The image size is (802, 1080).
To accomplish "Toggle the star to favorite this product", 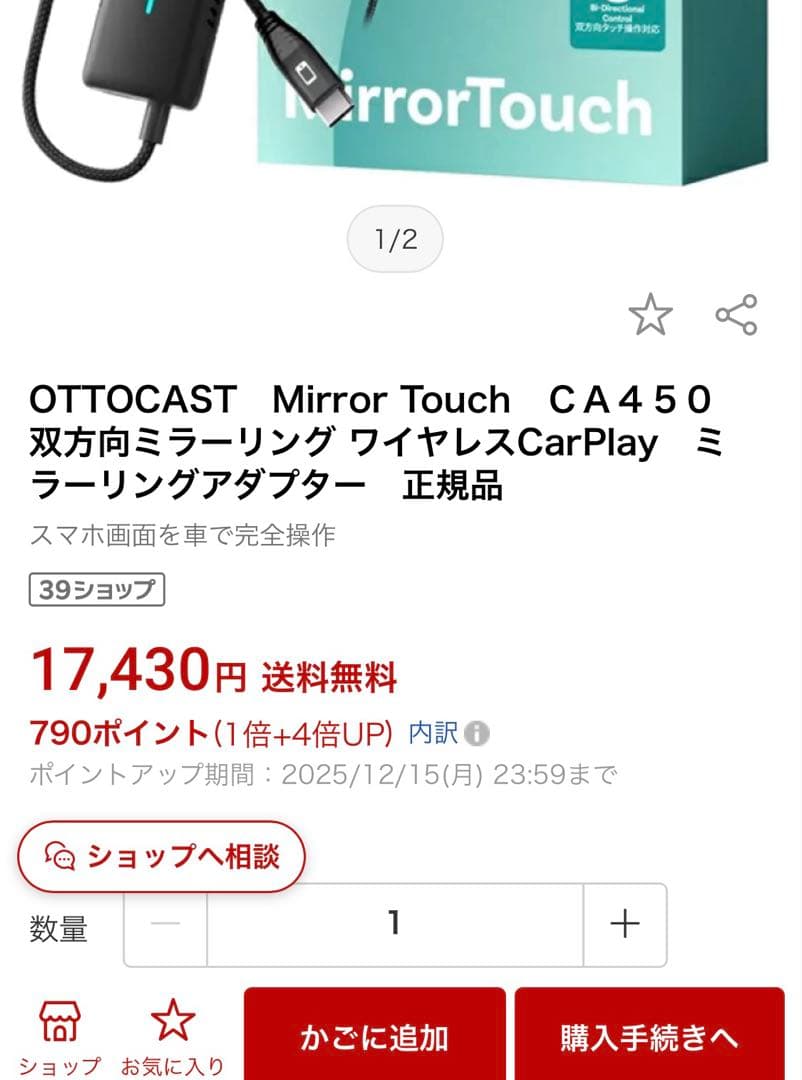I will pyautogui.click(x=650, y=314).
